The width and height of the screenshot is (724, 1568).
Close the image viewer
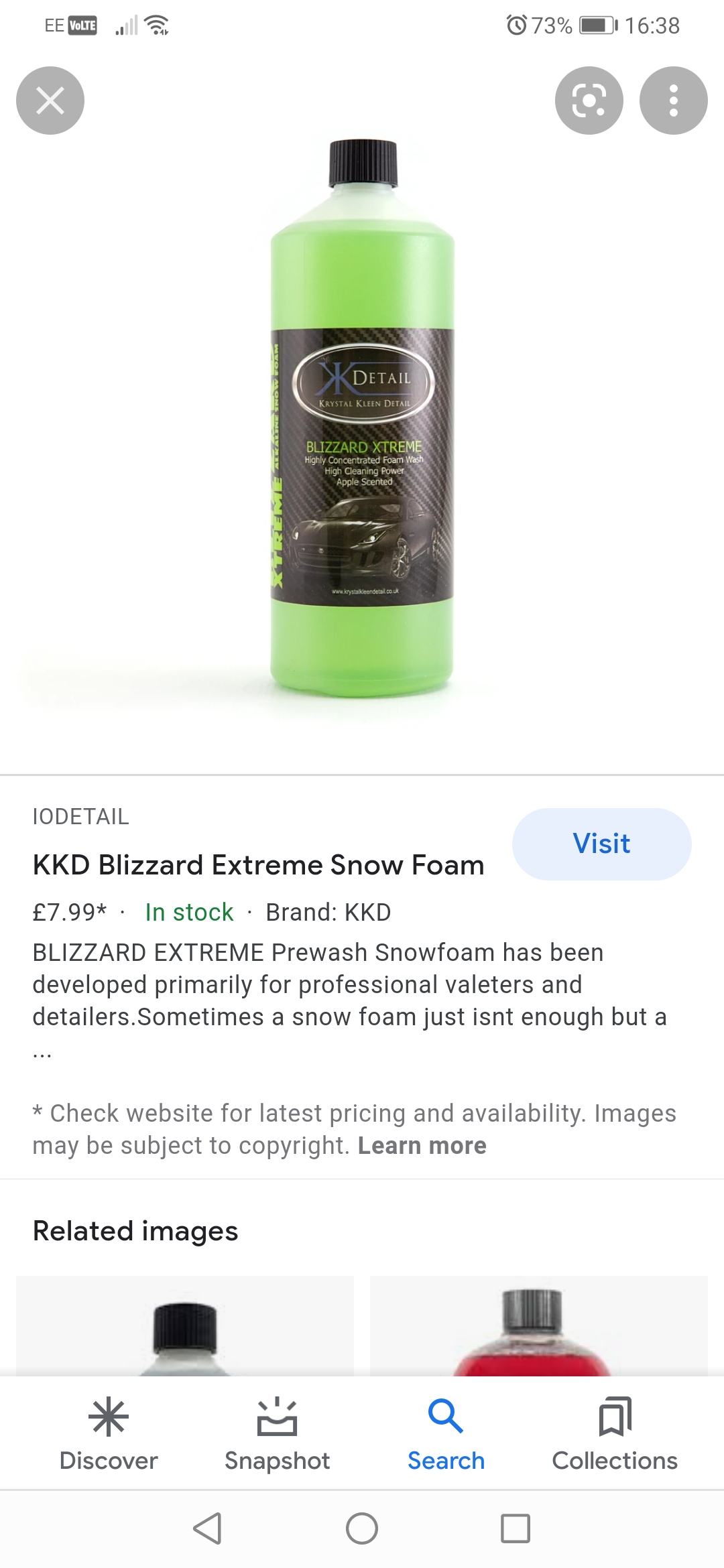click(x=50, y=101)
